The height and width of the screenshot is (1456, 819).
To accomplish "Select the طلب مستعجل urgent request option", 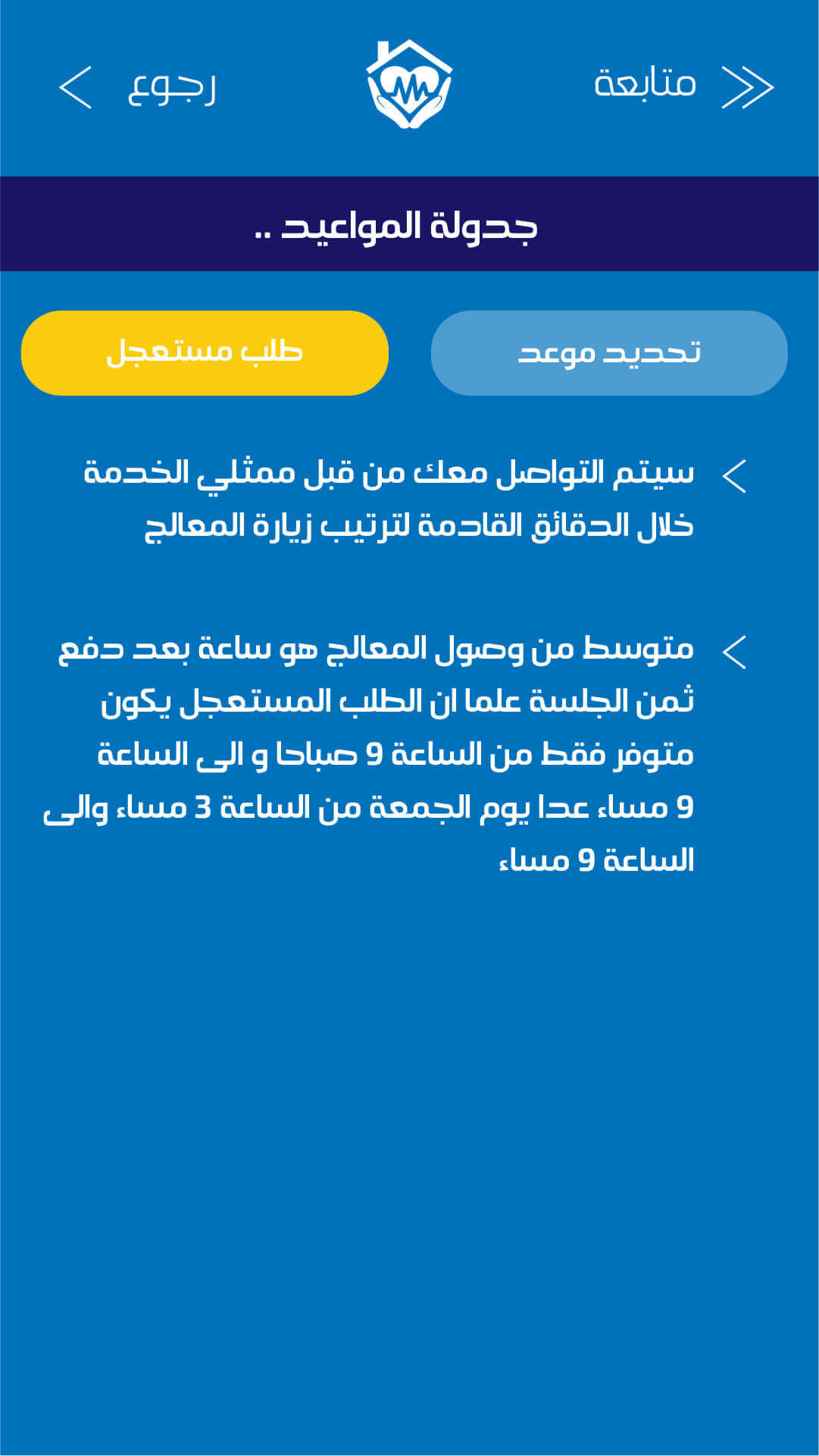I will point(205,352).
